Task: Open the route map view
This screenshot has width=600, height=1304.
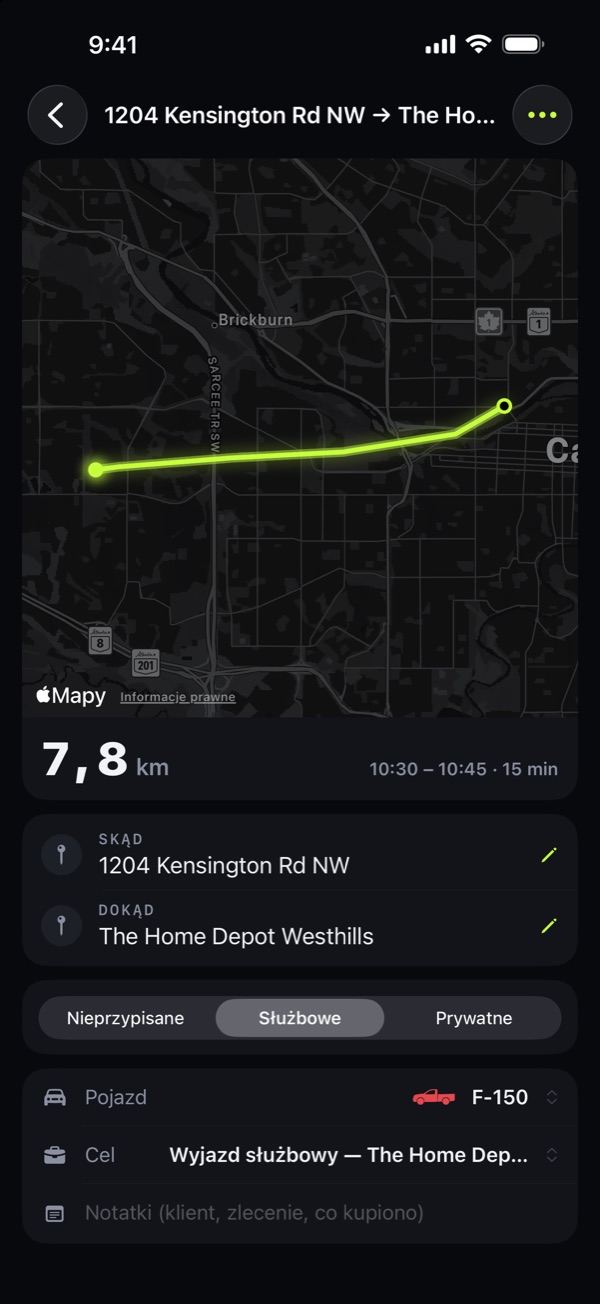Action: click(x=300, y=437)
